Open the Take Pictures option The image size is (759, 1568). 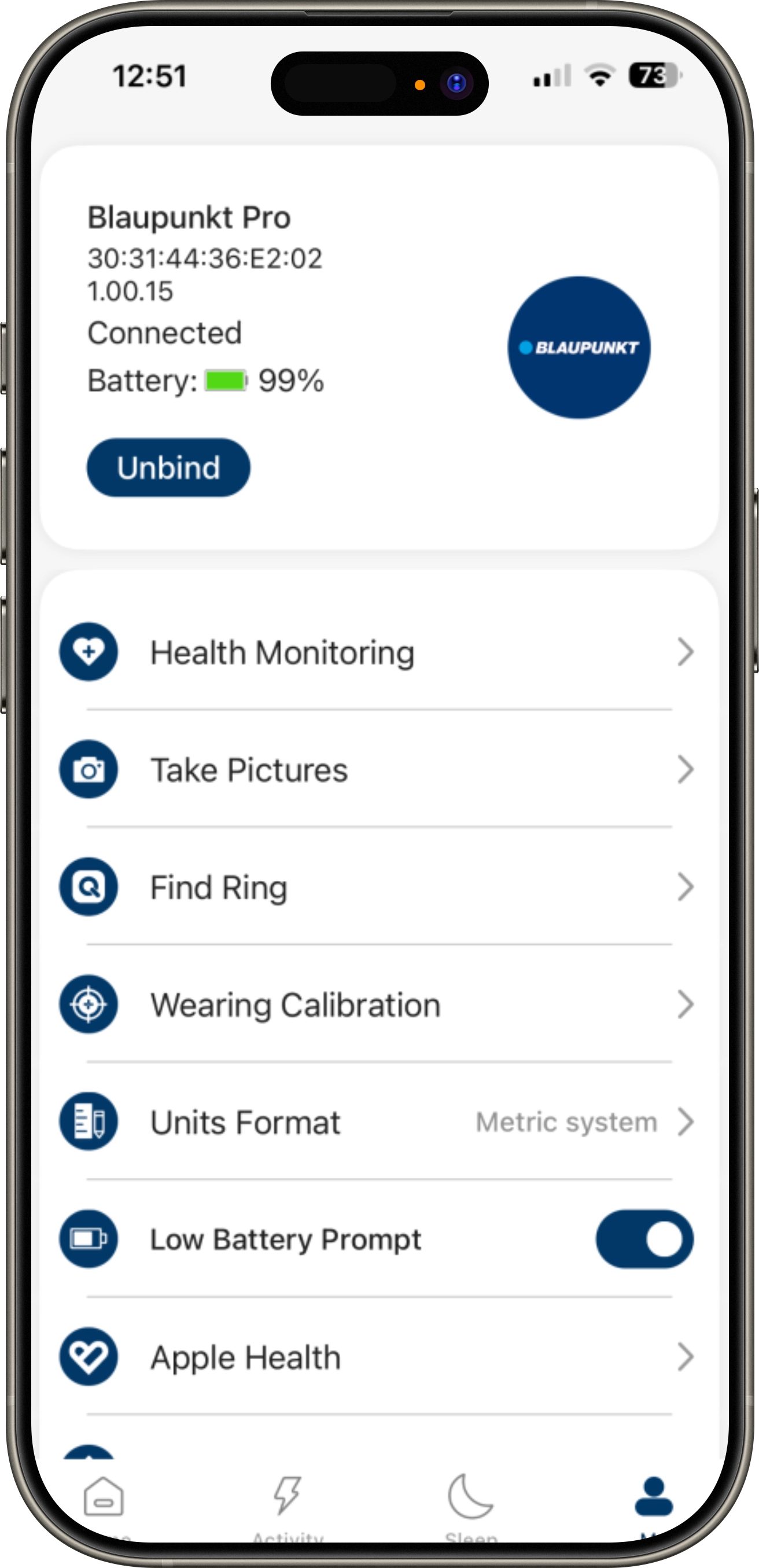377,770
